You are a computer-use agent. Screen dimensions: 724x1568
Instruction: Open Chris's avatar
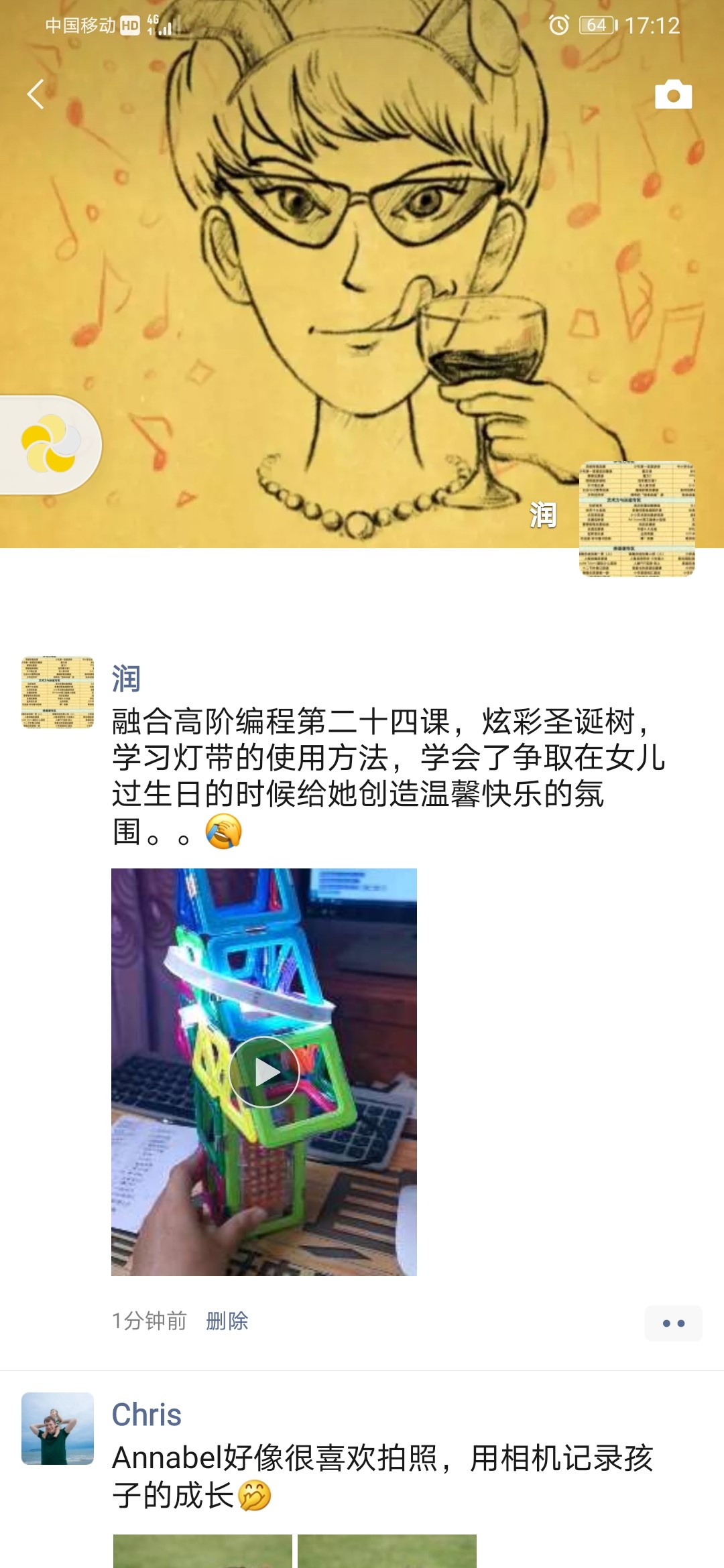pos(58,1428)
